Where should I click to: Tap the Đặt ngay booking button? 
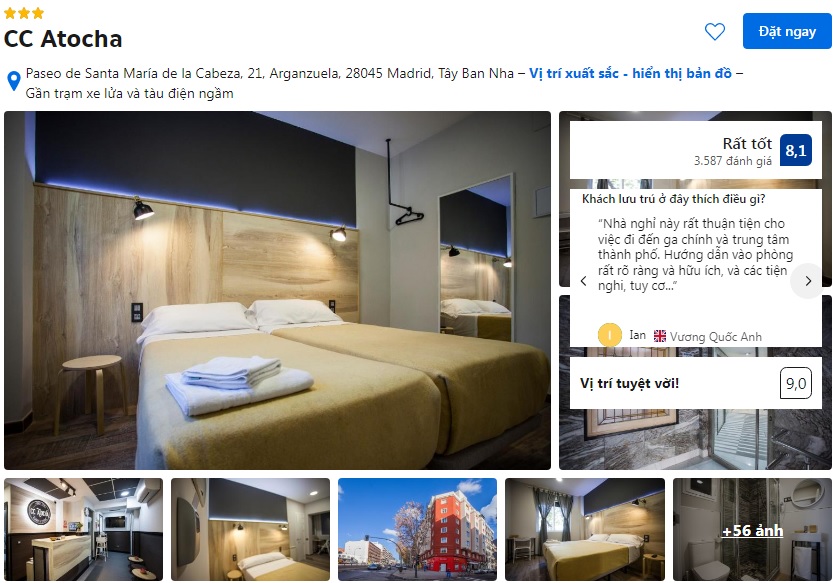tap(787, 32)
